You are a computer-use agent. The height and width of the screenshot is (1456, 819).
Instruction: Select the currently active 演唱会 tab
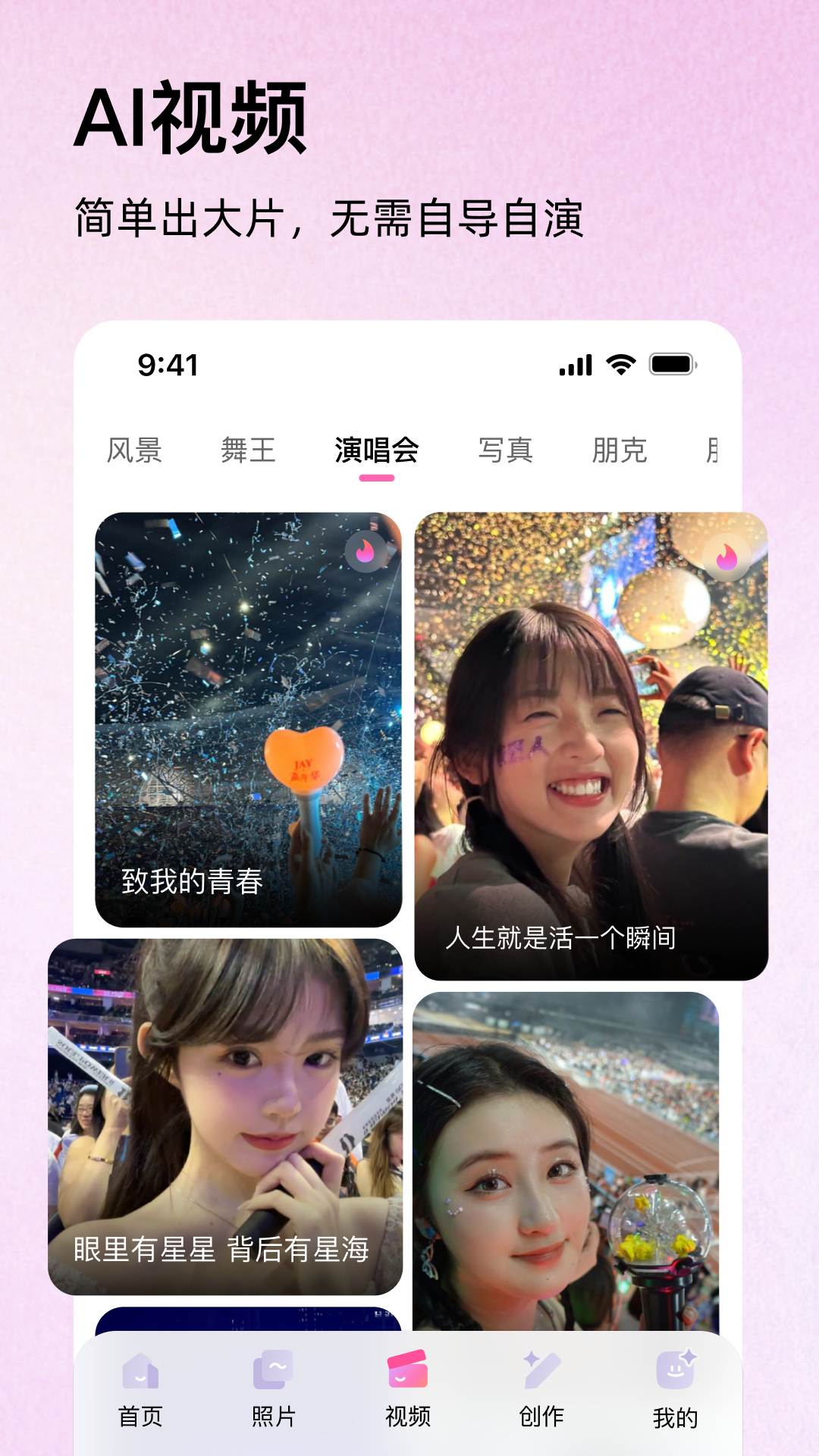[x=377, y=450]
